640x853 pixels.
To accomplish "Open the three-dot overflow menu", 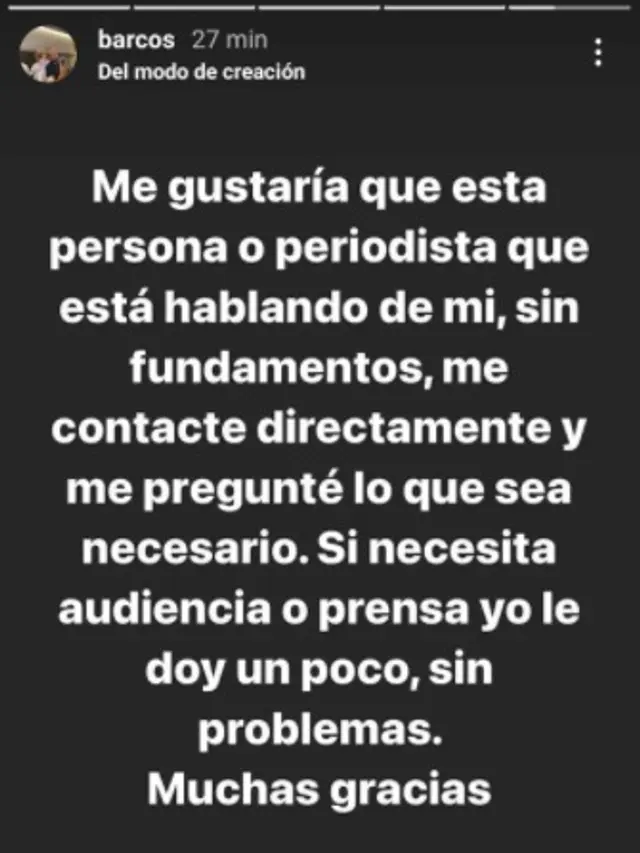I will (597, 52).
